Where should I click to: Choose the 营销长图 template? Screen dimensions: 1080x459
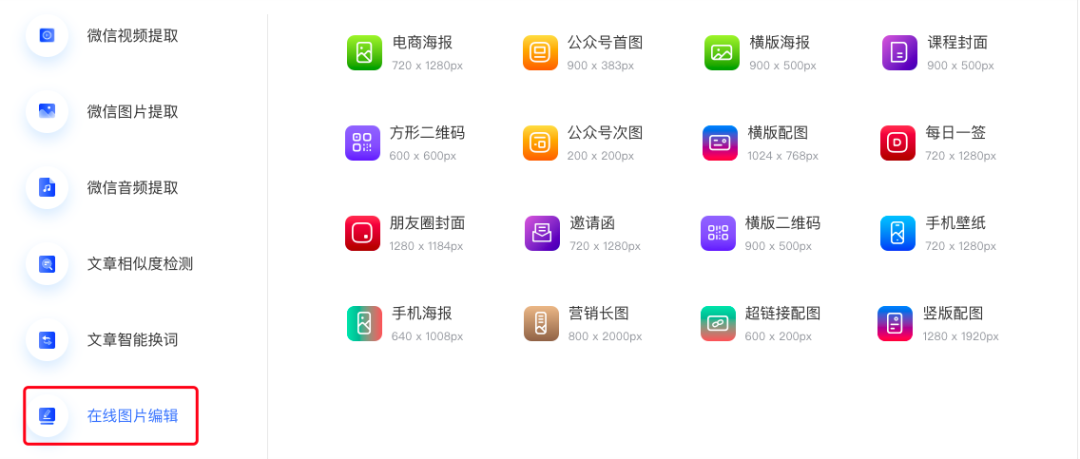coord(583,324)
